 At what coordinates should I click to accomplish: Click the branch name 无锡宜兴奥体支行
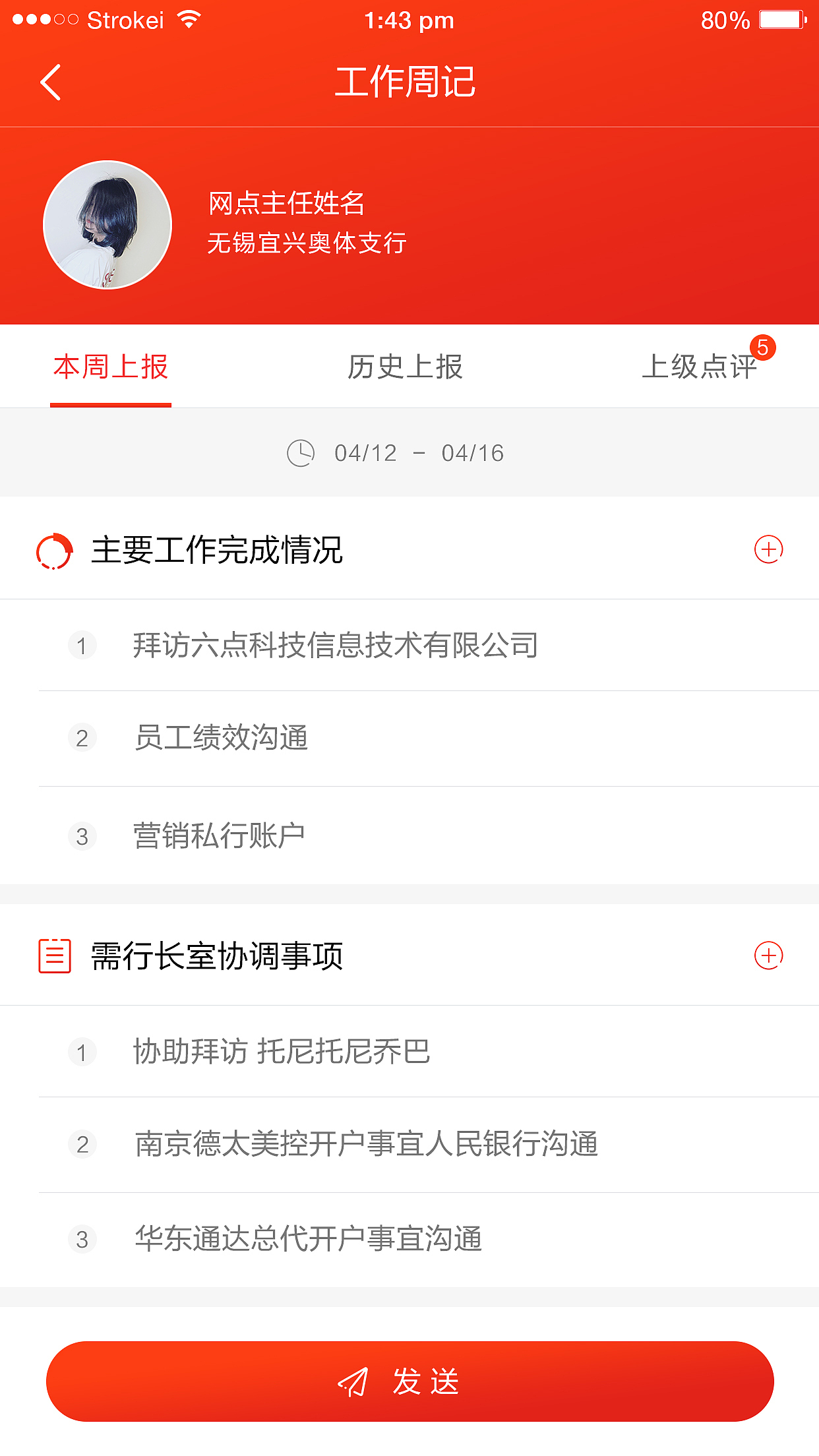(307, 243)
